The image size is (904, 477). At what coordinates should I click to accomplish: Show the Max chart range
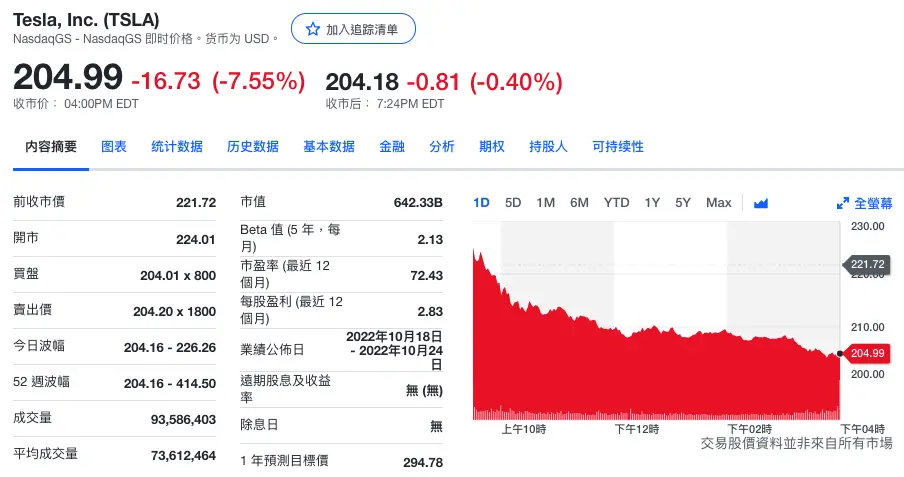[718, 203]
